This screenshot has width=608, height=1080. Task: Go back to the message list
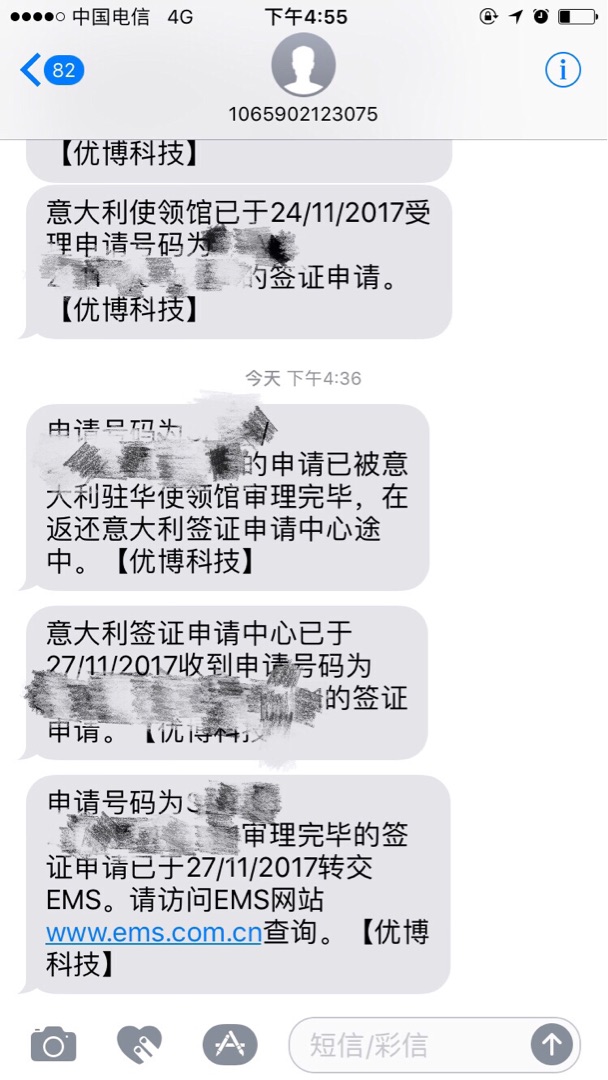click(x=50, y=70)
